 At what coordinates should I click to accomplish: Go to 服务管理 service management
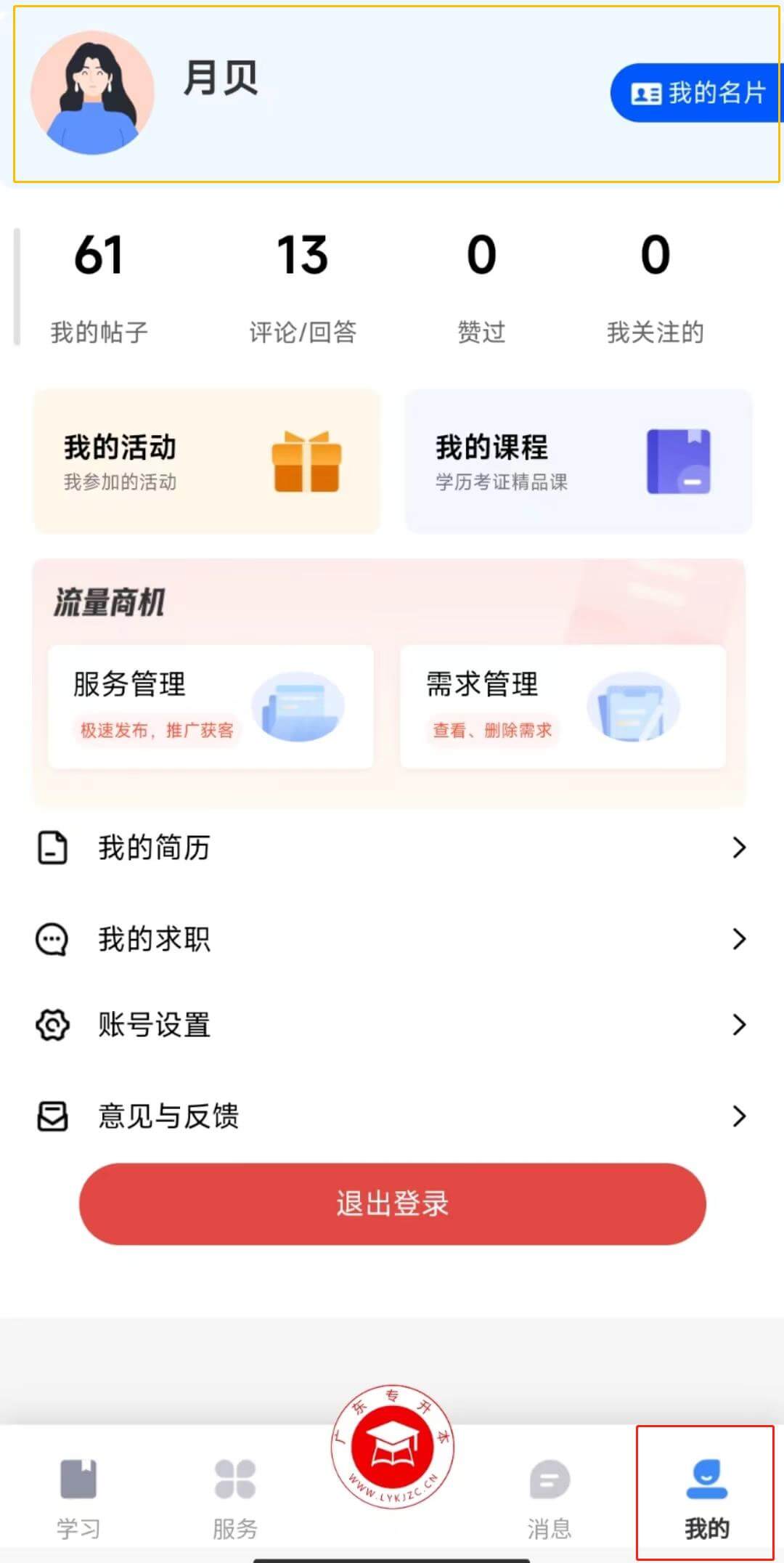pyautogui.click(x=211, y=706)
